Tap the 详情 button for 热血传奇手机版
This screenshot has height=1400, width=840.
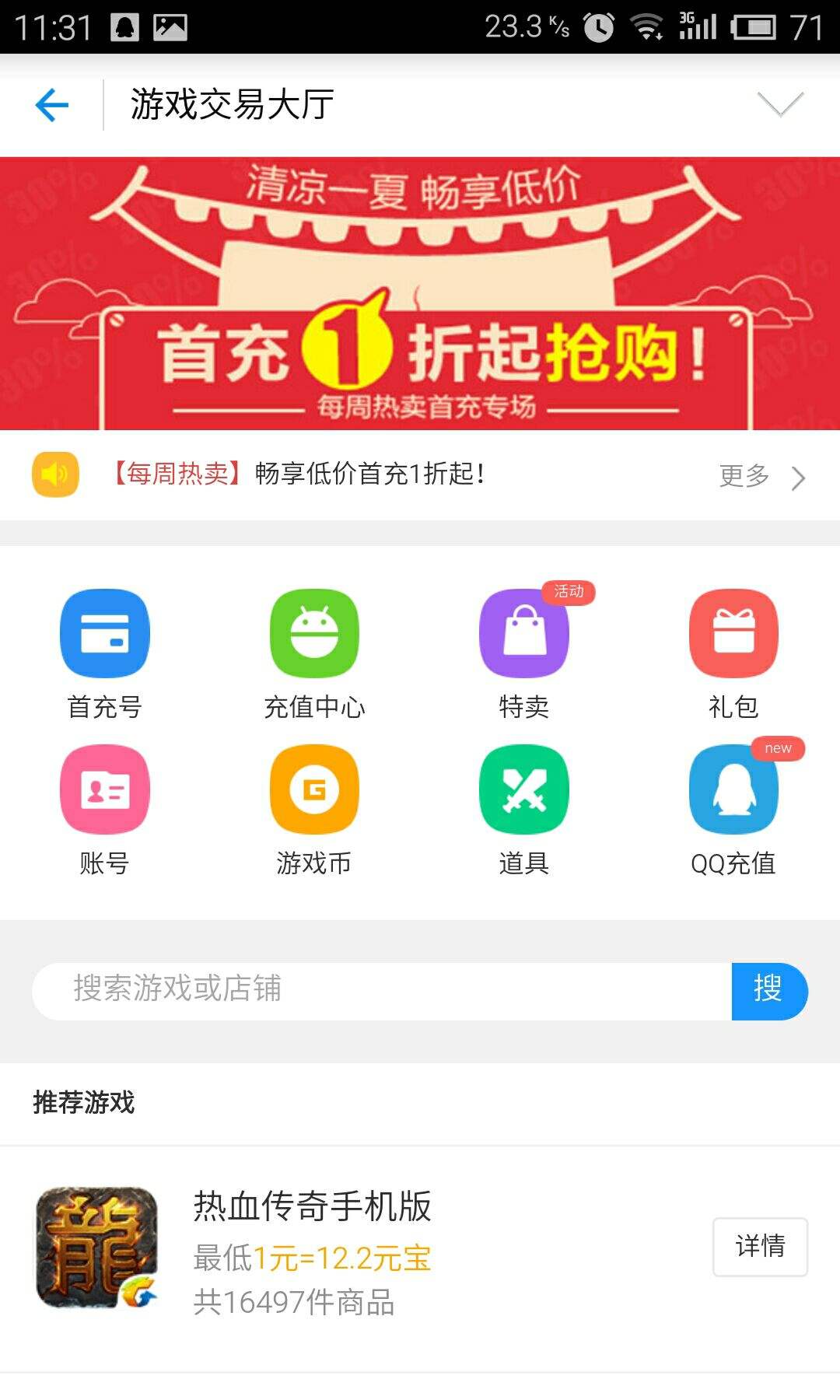pos(761,1246)
